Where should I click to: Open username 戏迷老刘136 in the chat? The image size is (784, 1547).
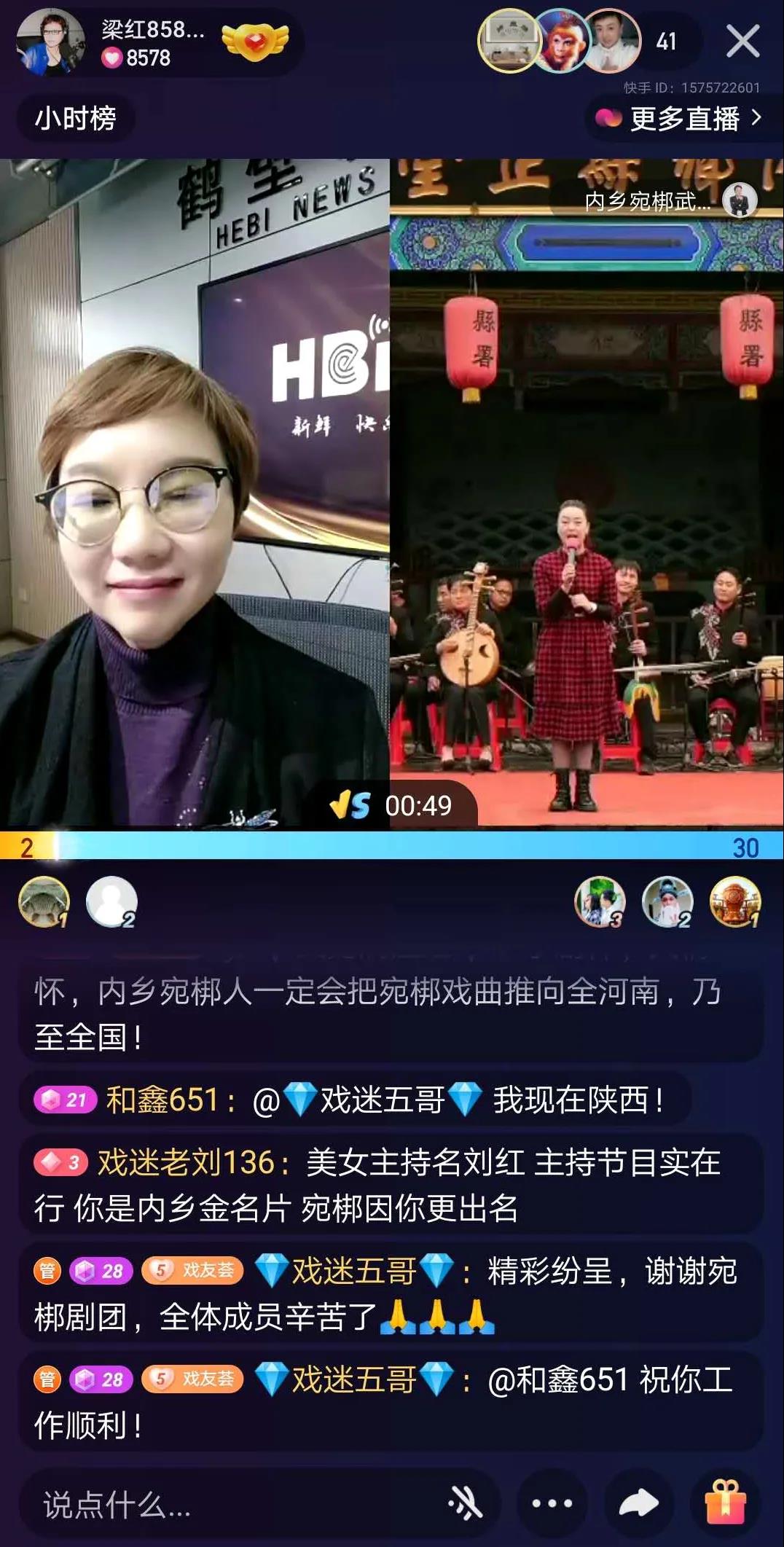click(186, 1163)
